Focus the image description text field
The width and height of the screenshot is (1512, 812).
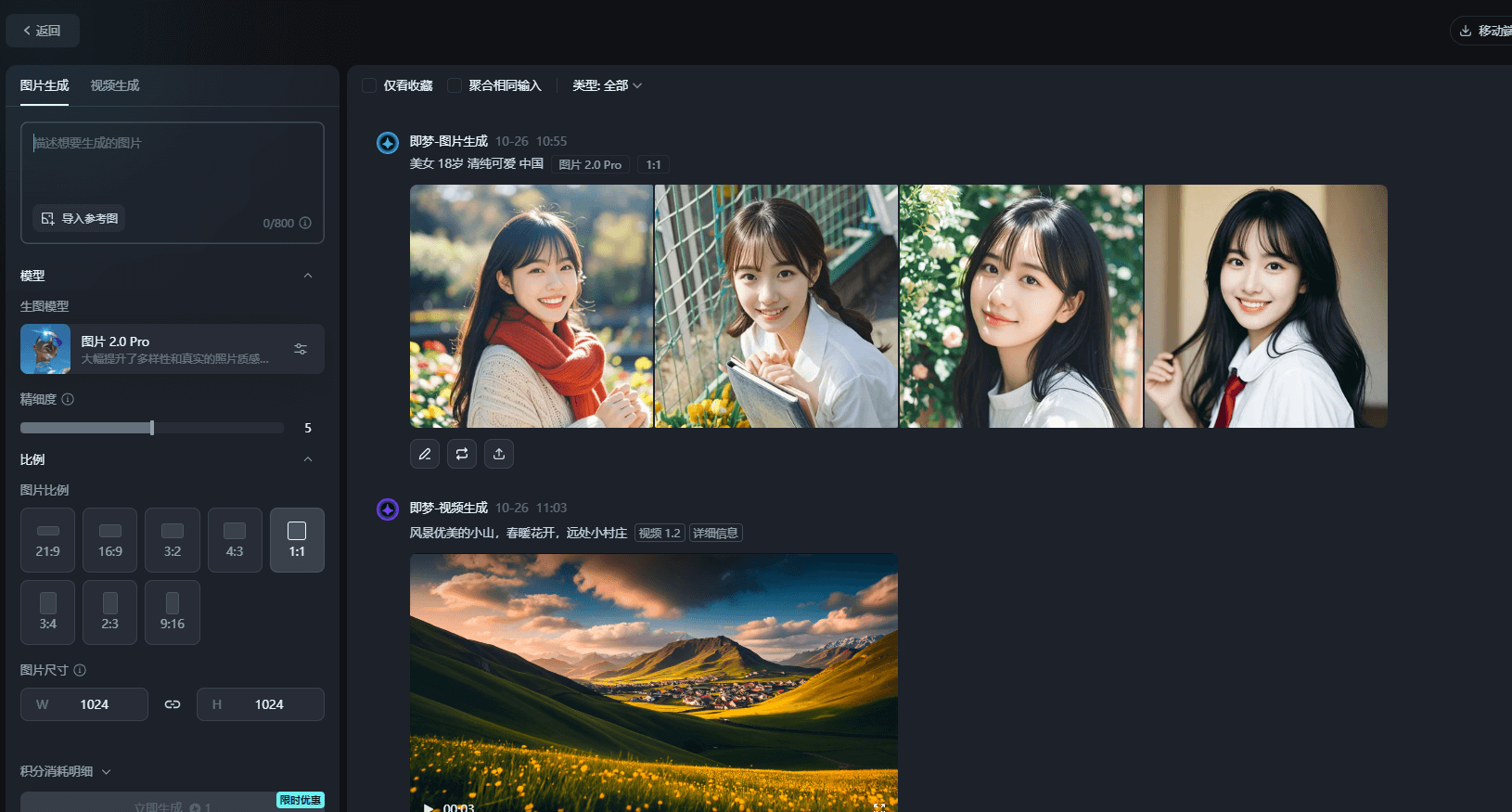[x=172, y=167]
